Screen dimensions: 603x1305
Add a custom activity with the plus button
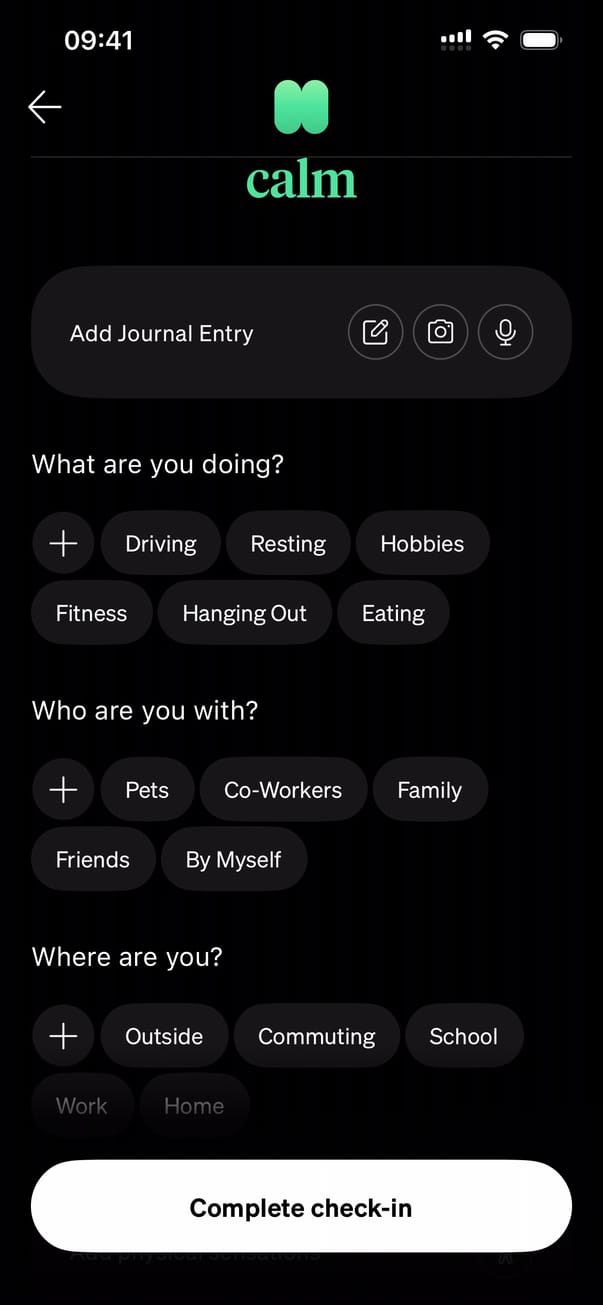63,543
